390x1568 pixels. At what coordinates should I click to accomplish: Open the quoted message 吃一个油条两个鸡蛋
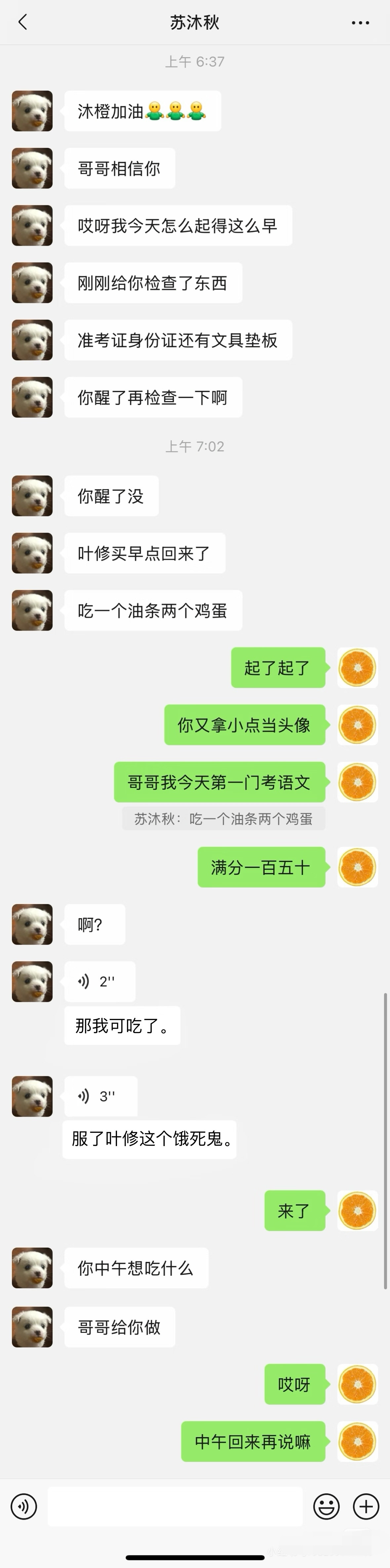[x=223, y=819]
